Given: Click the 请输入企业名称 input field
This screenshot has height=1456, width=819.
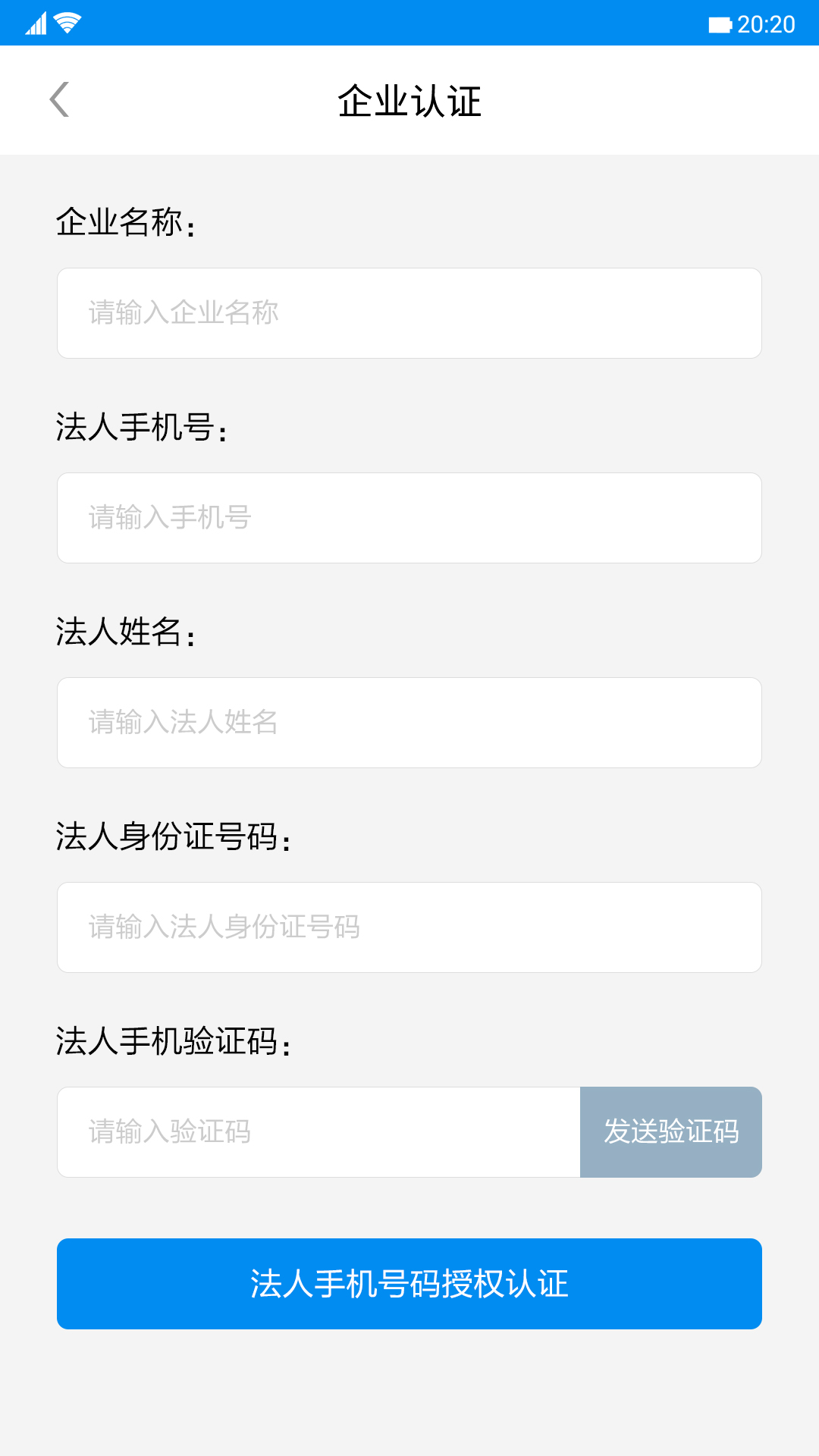Looking at the screenshot, I should coord(409,312).
